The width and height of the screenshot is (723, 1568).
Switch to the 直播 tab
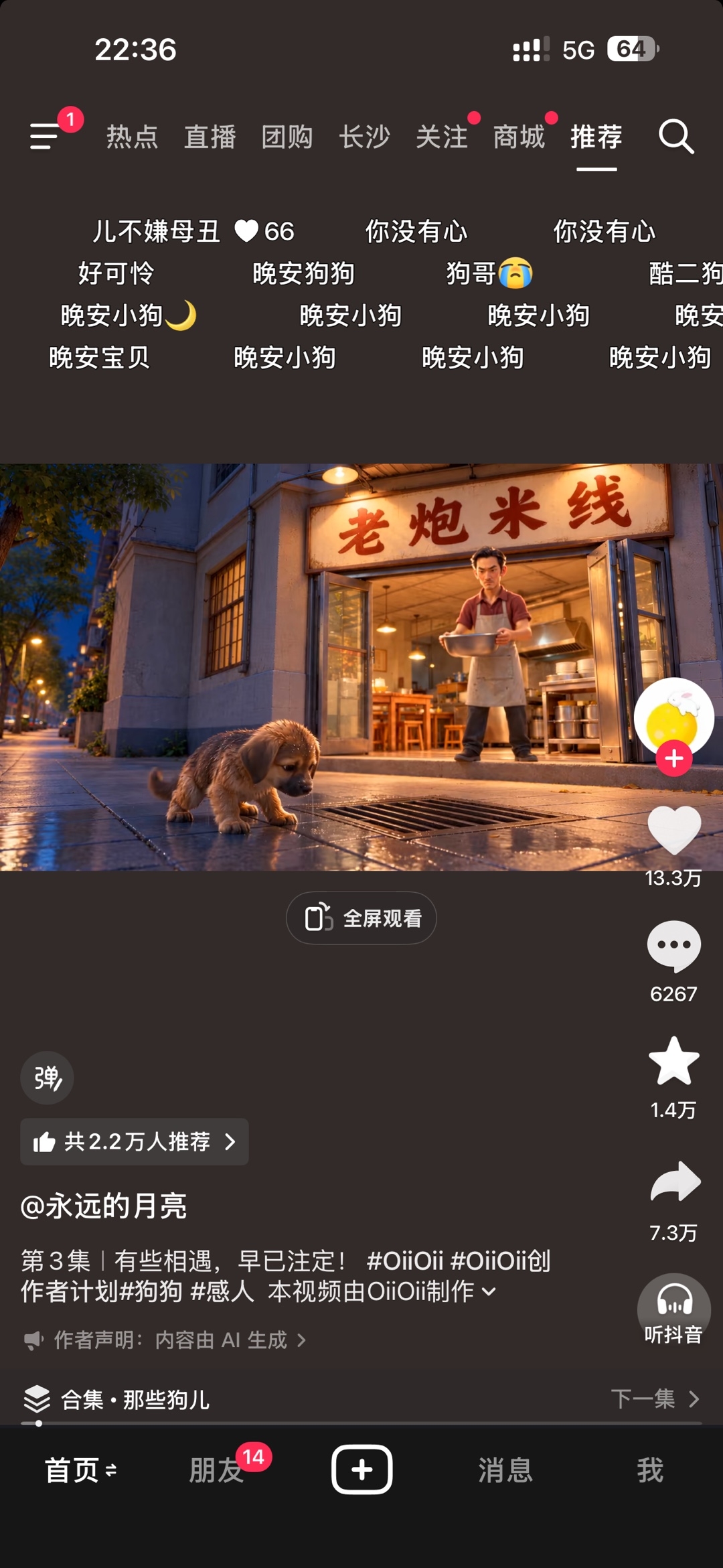210,137
